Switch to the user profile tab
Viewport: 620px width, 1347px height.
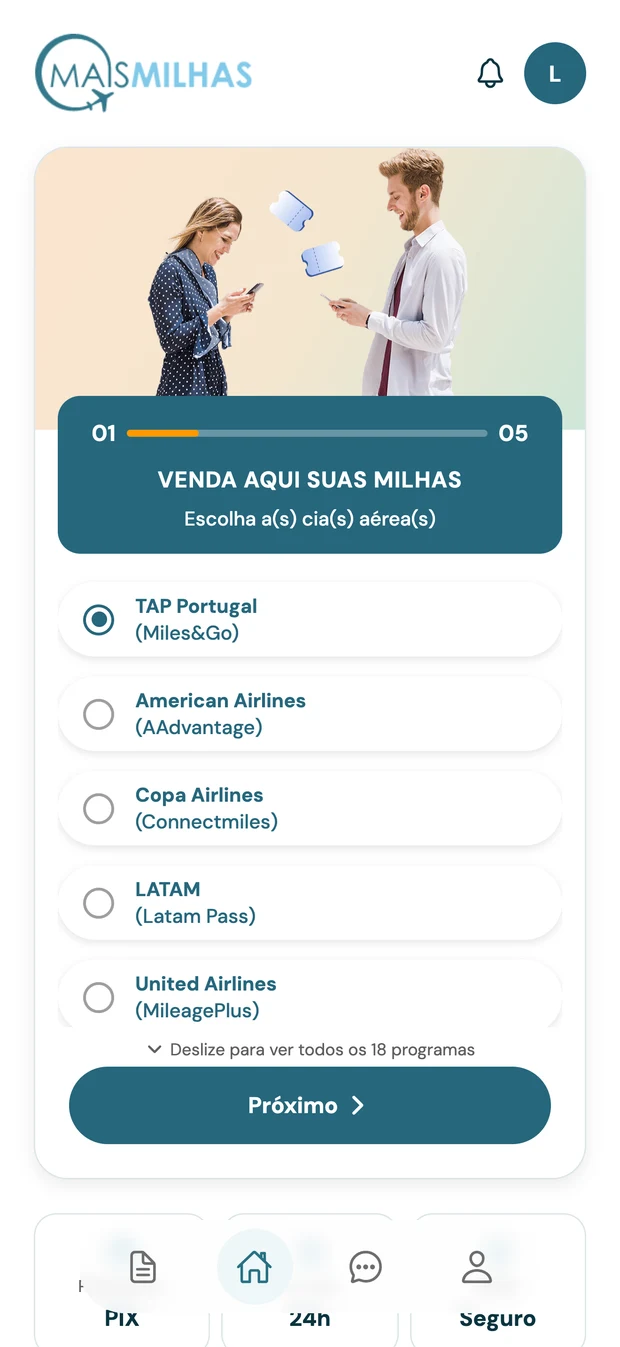[x=477, y=1267]
